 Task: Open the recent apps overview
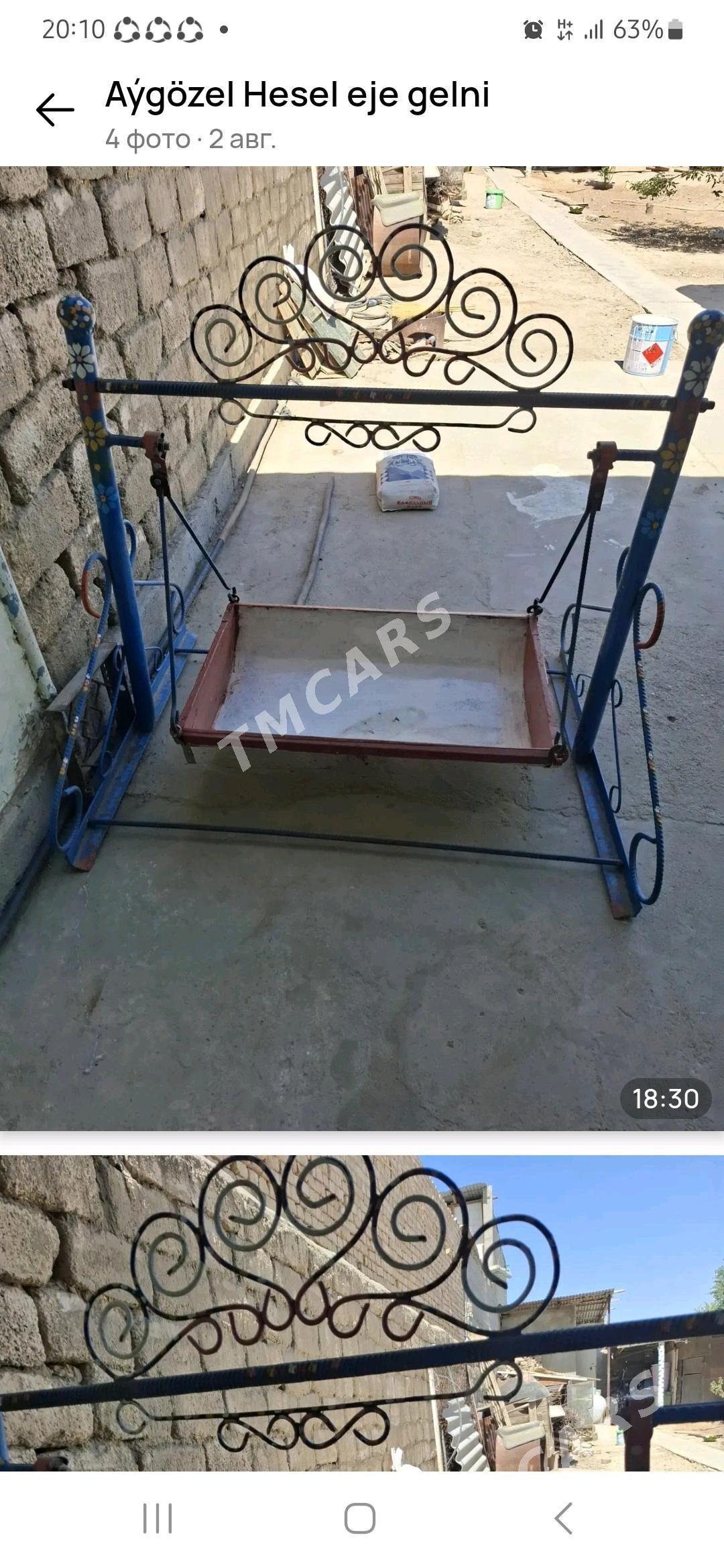coord(158,1518)
